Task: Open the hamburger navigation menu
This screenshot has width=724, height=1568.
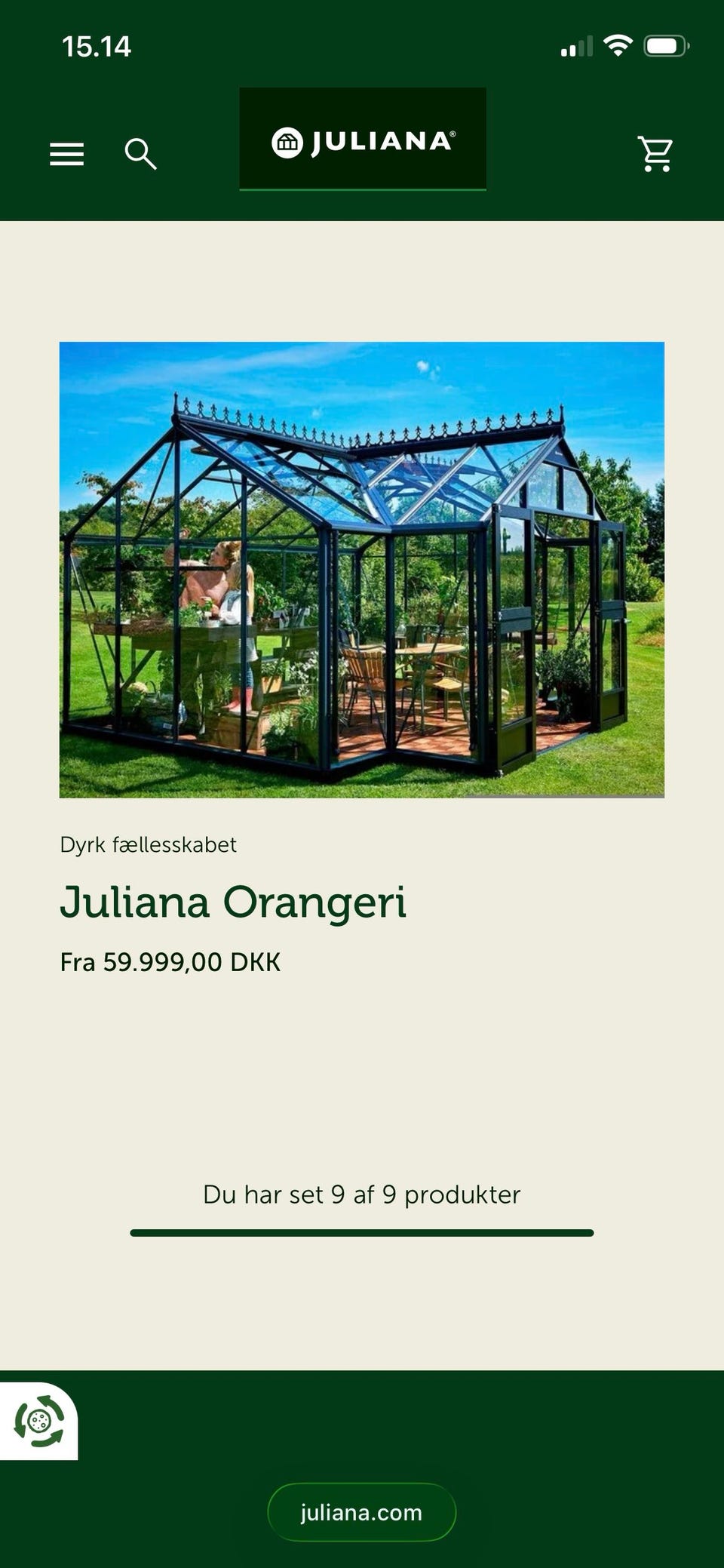Action: 66,153
